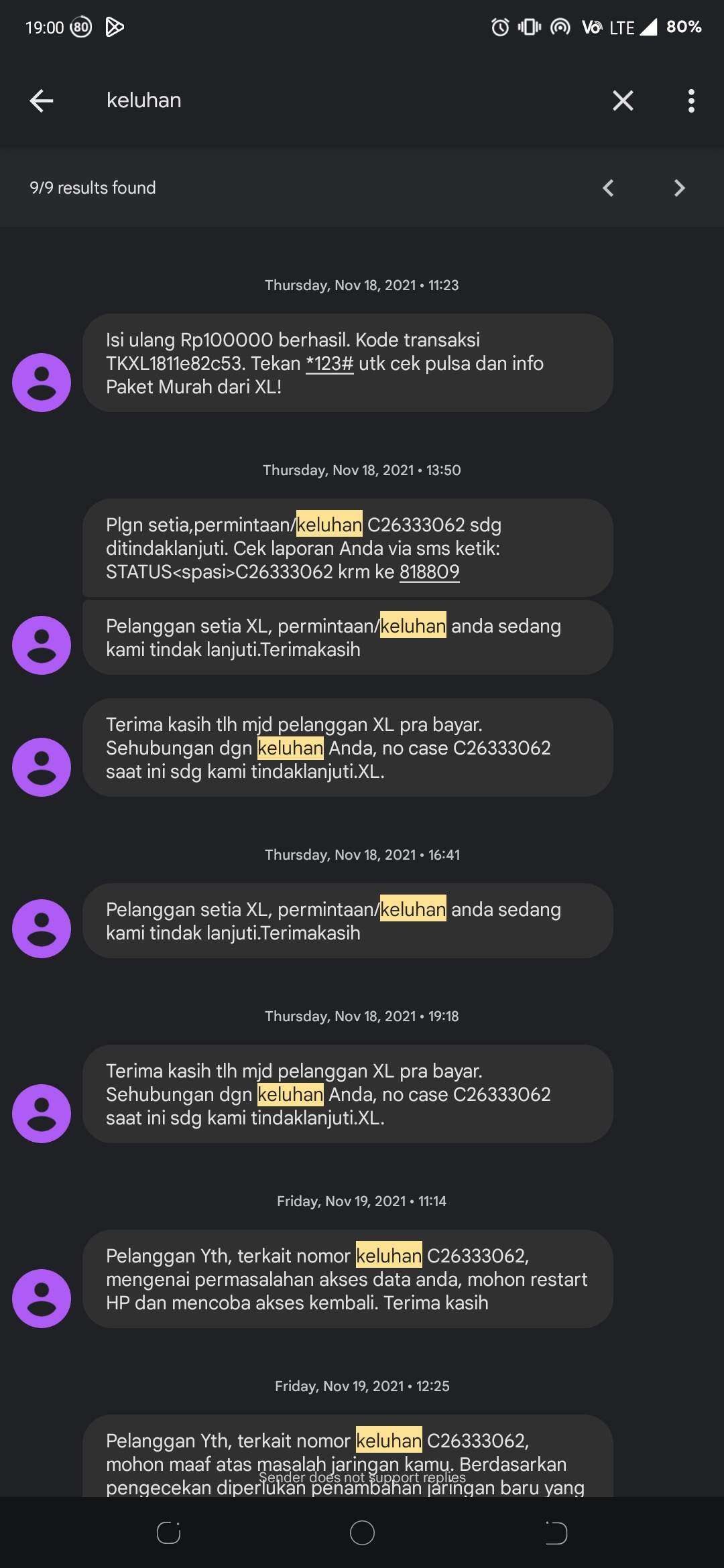The height and width of the screenshot is (1568, 724).
Task: Tap the system back navigation button
Action: point(556,1532)
